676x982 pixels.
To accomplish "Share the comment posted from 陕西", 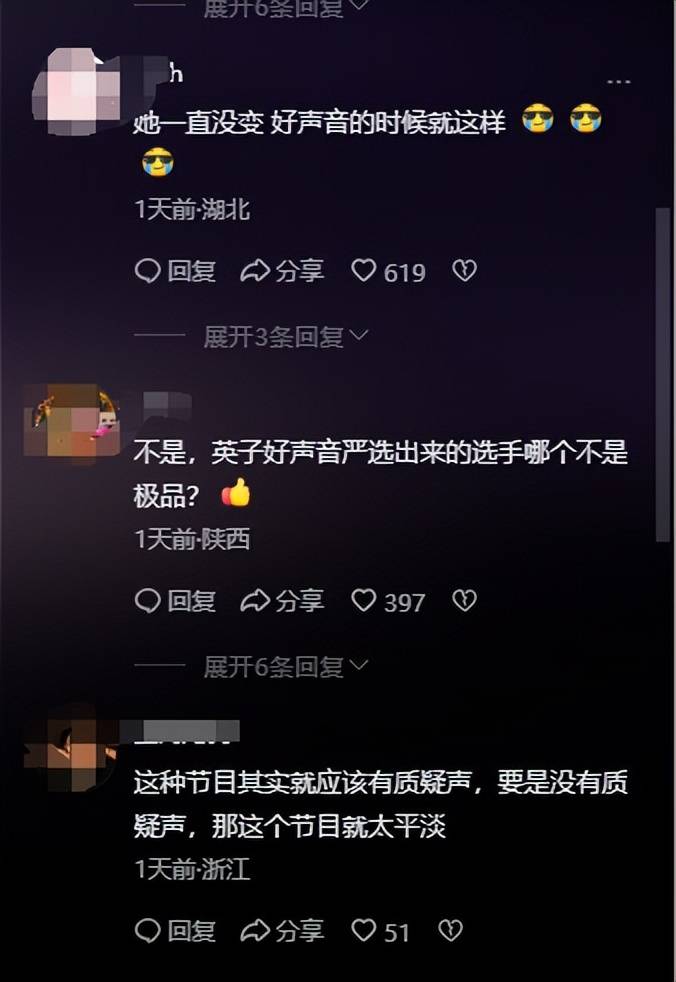I will tap(283, 601).
